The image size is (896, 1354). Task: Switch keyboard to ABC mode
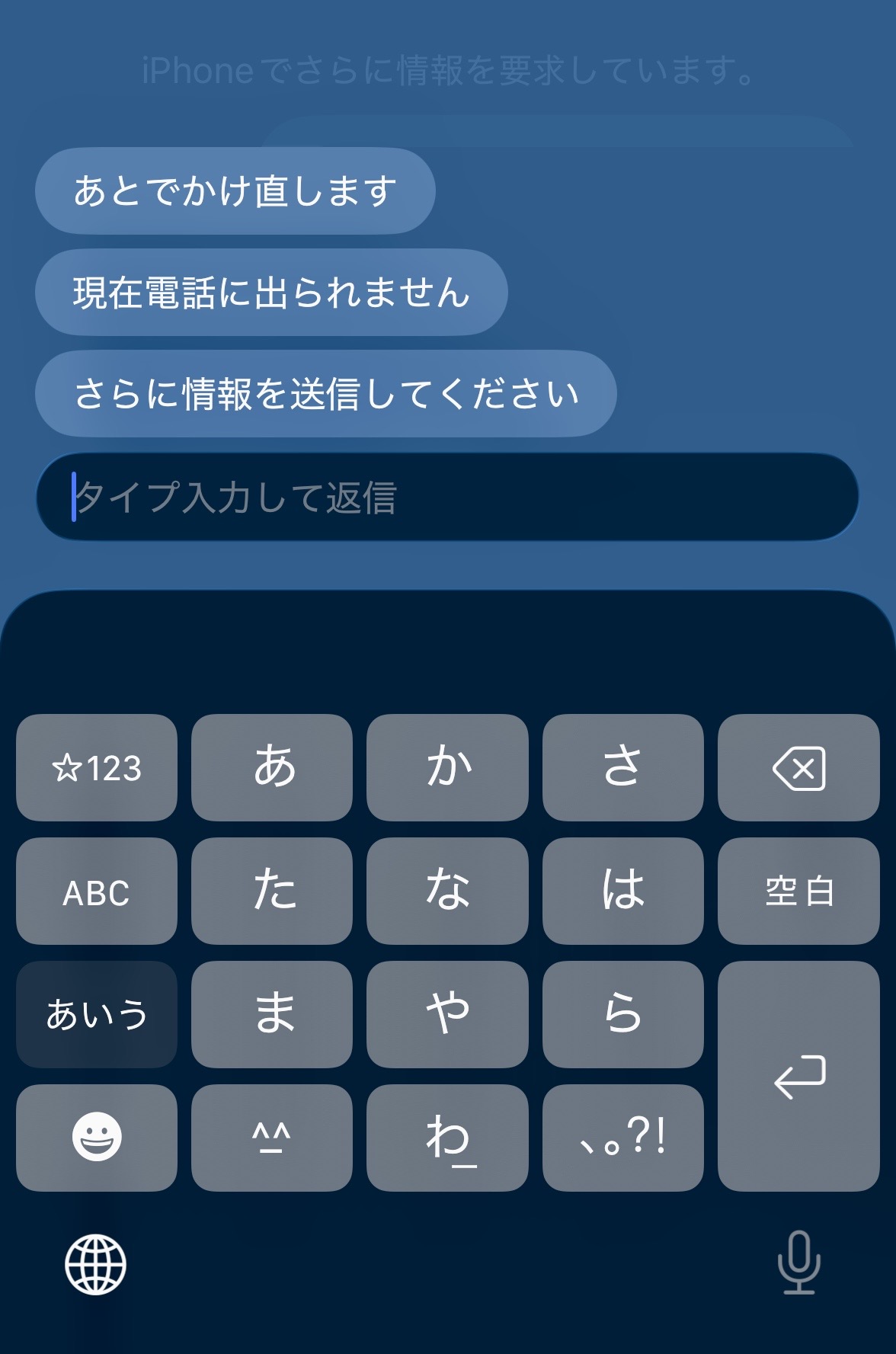click(97, 891)
